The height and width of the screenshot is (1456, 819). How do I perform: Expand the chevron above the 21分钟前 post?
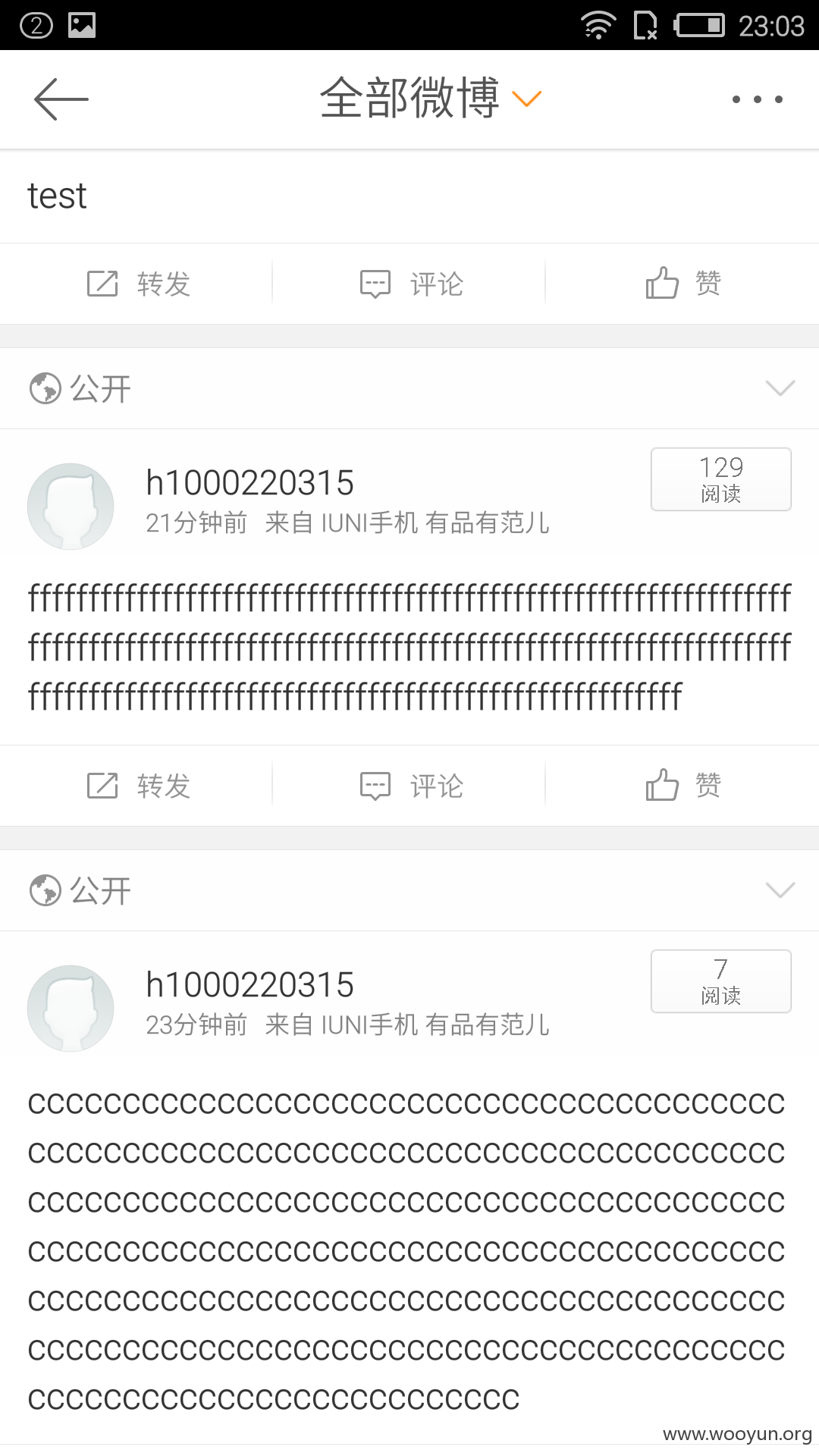click(780, 388)
